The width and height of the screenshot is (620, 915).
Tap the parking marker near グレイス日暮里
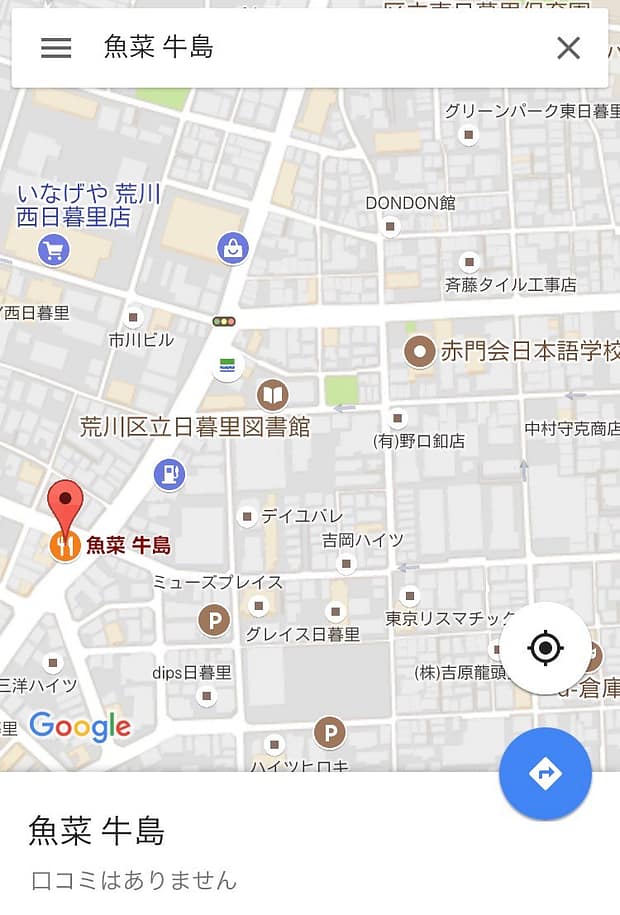coord(213,620)
